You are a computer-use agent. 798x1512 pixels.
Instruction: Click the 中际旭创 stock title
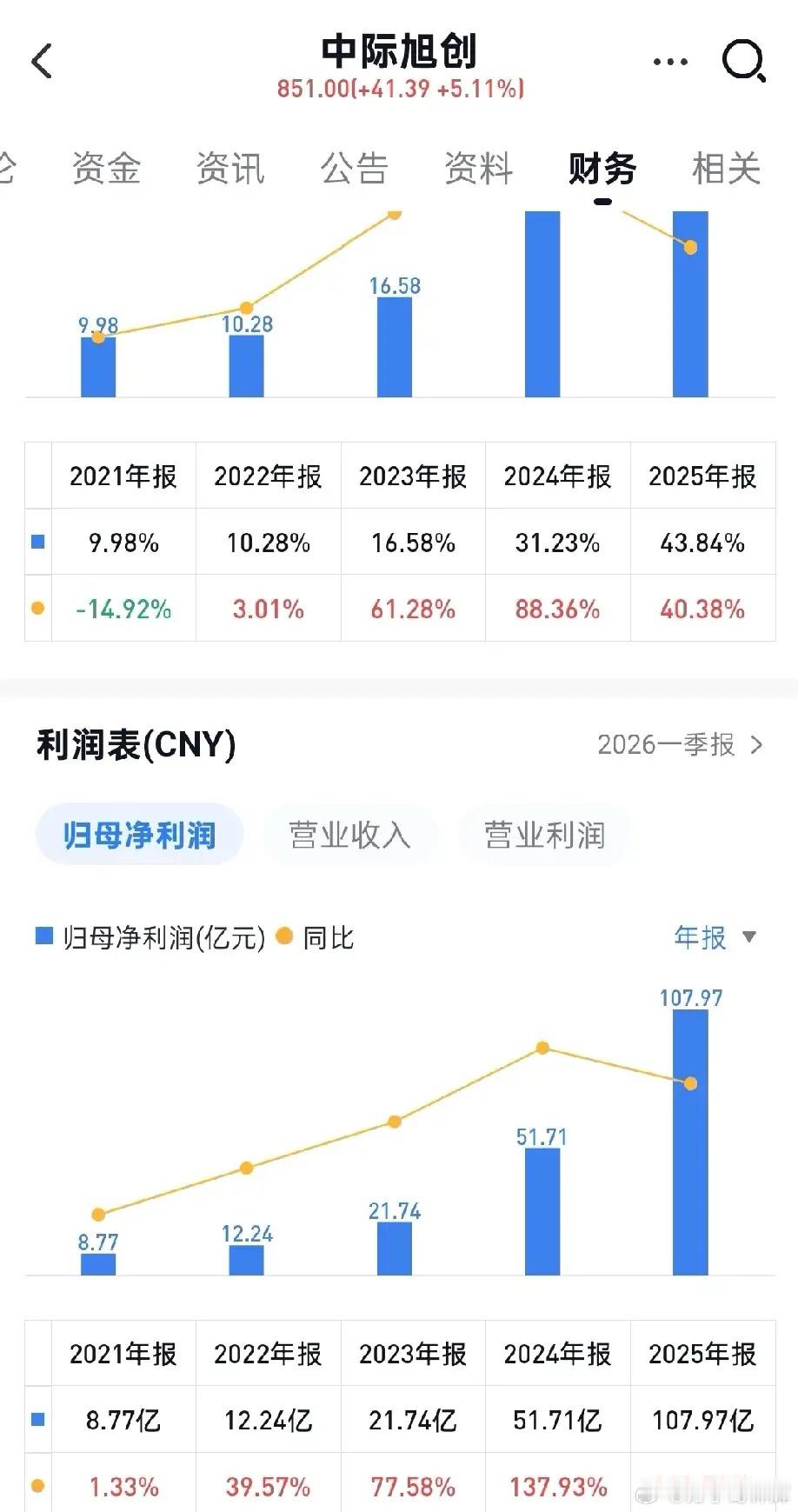point(399,50)
